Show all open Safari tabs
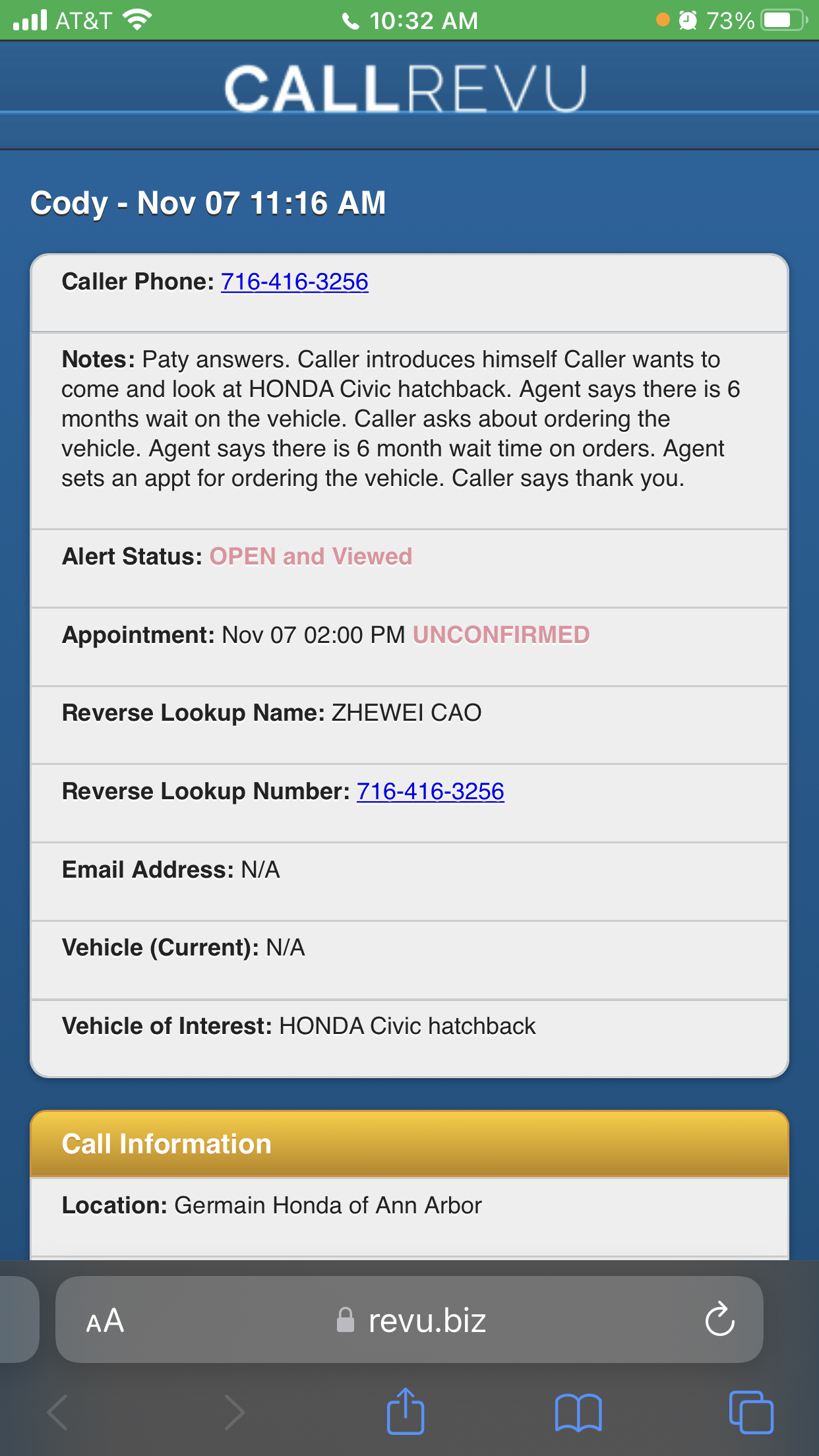The width and height of the screenshot is (819, 1456). click(x=750, y=1413)
